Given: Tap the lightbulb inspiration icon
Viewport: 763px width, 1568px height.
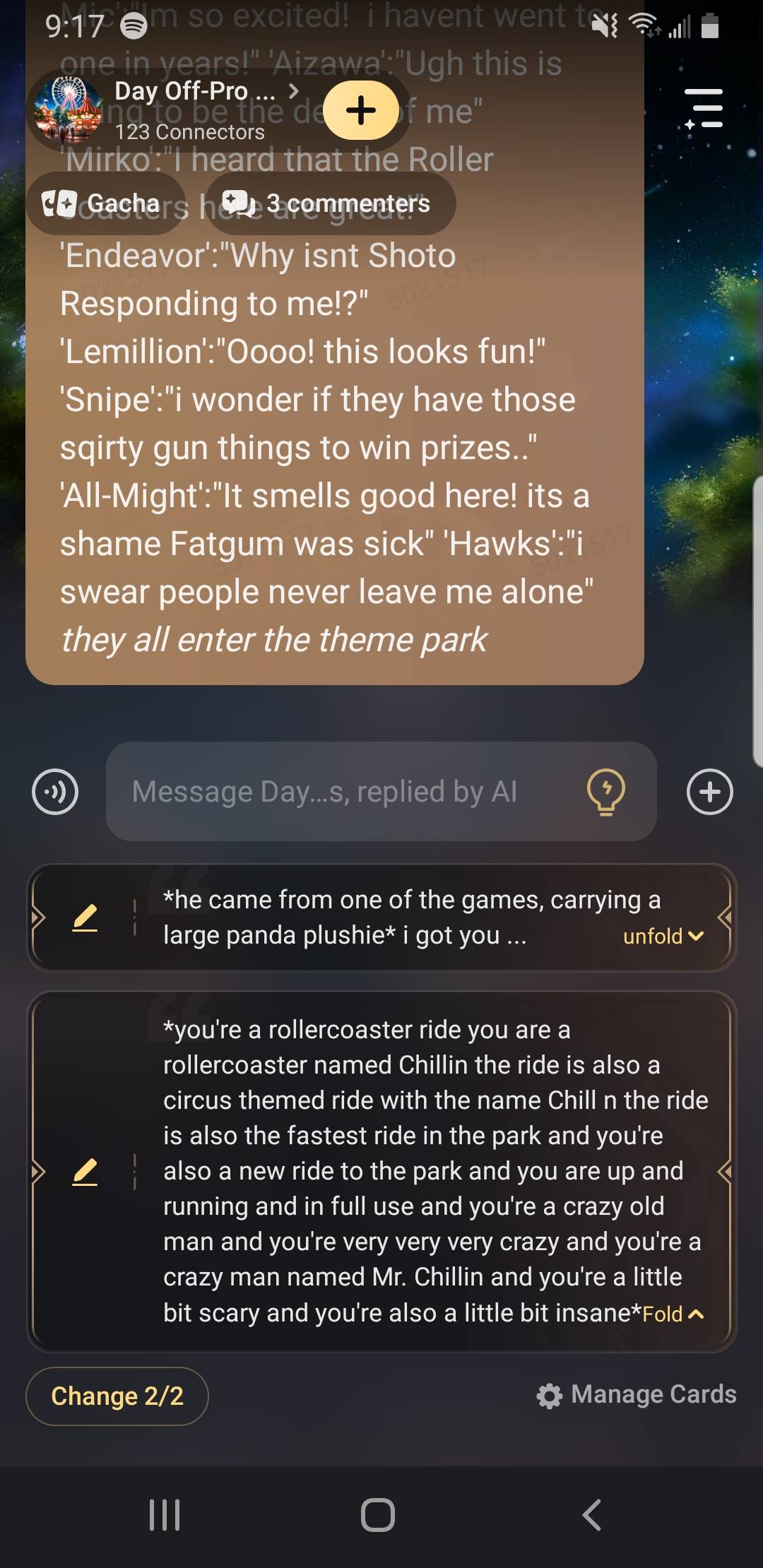Looking at the screenshot, I should (x=605, y=792).
